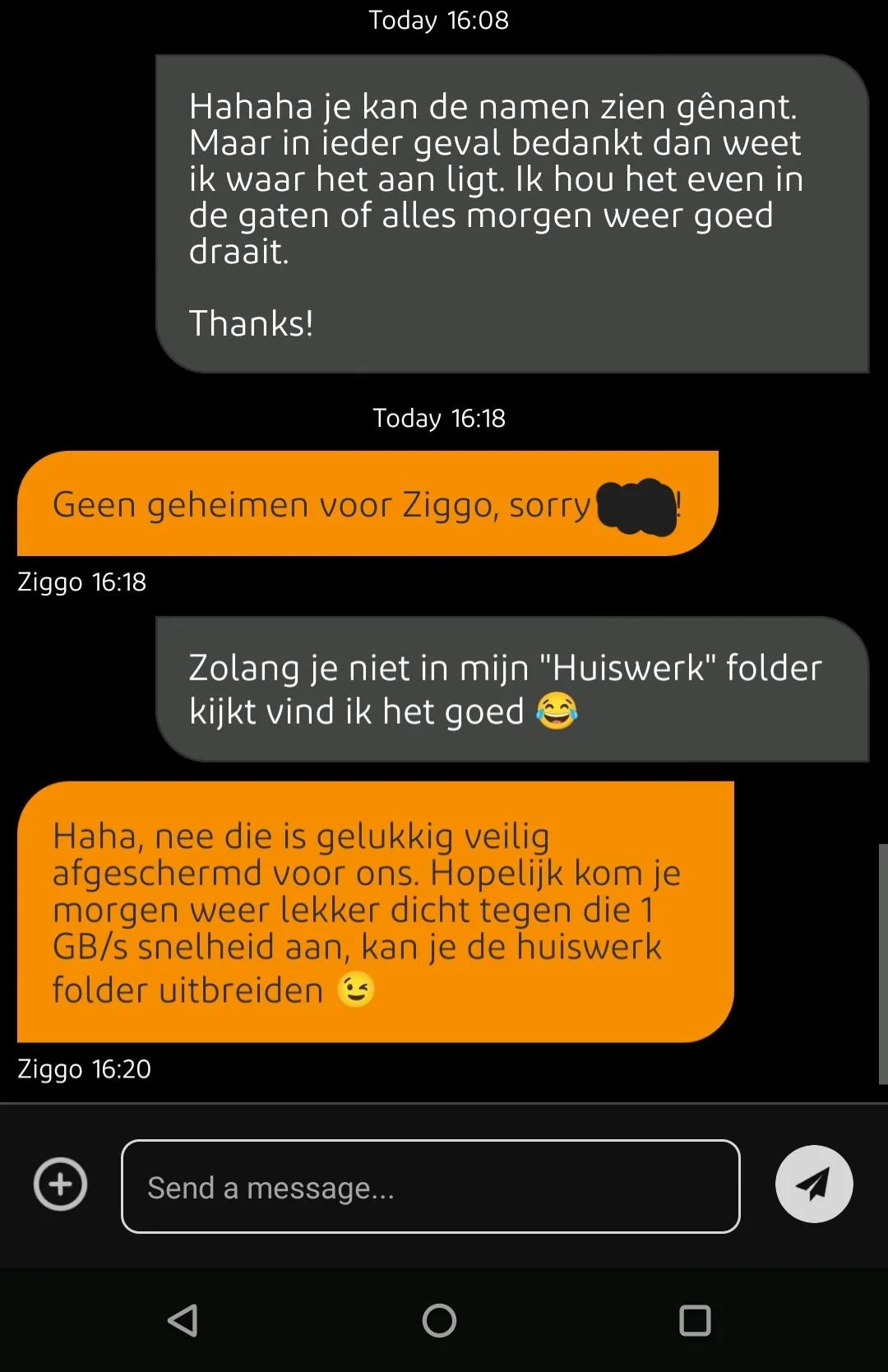888x1372 pixels.
Task: Focus the Send a message field
Action: click(430, 1186)
